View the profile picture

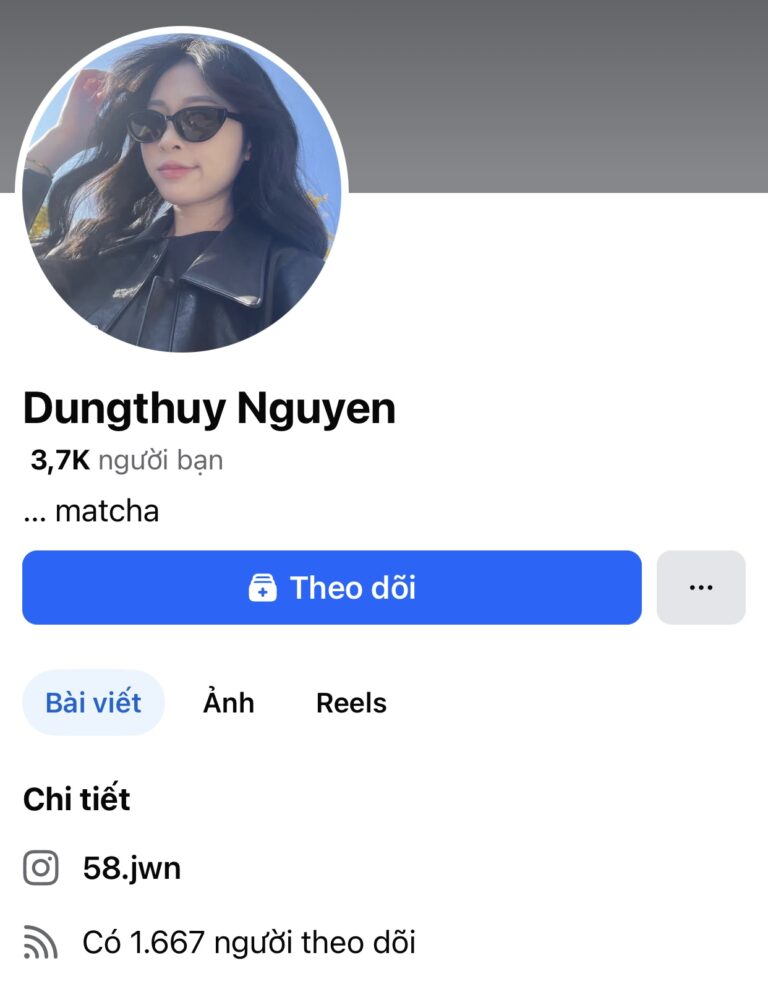click(182, 192)
